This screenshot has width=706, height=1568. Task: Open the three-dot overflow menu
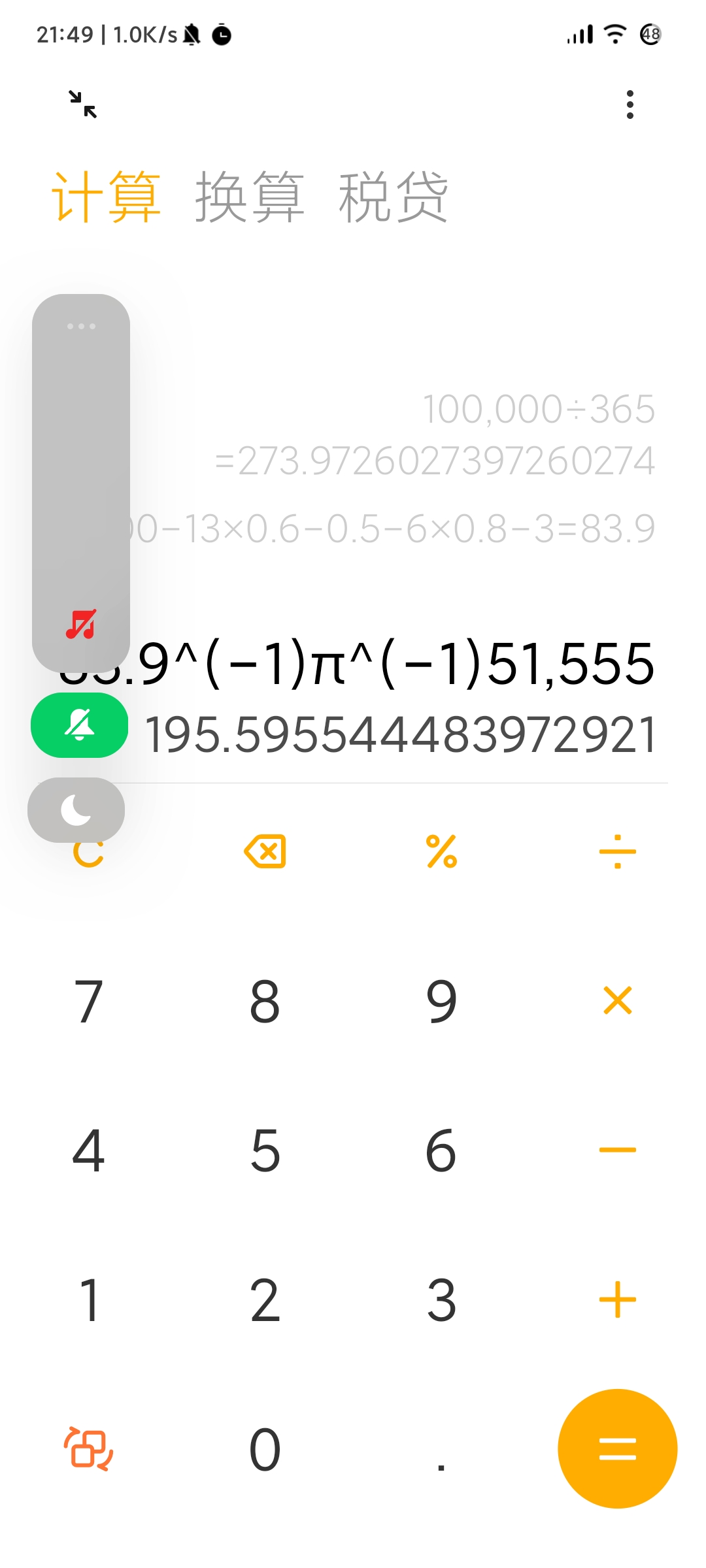click(x=630, y=105)
